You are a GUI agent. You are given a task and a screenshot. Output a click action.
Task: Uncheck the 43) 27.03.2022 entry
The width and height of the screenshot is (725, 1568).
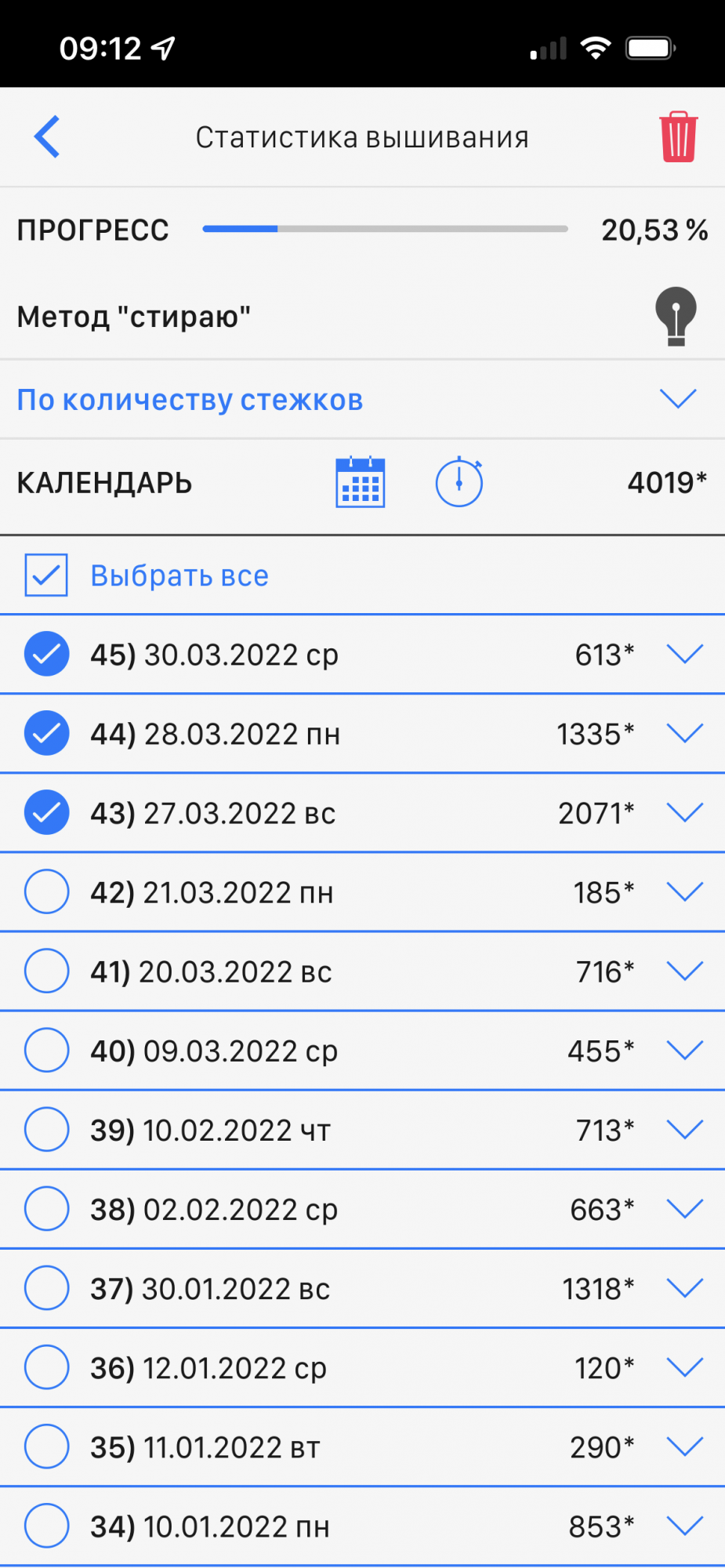(x=47, y=812)
